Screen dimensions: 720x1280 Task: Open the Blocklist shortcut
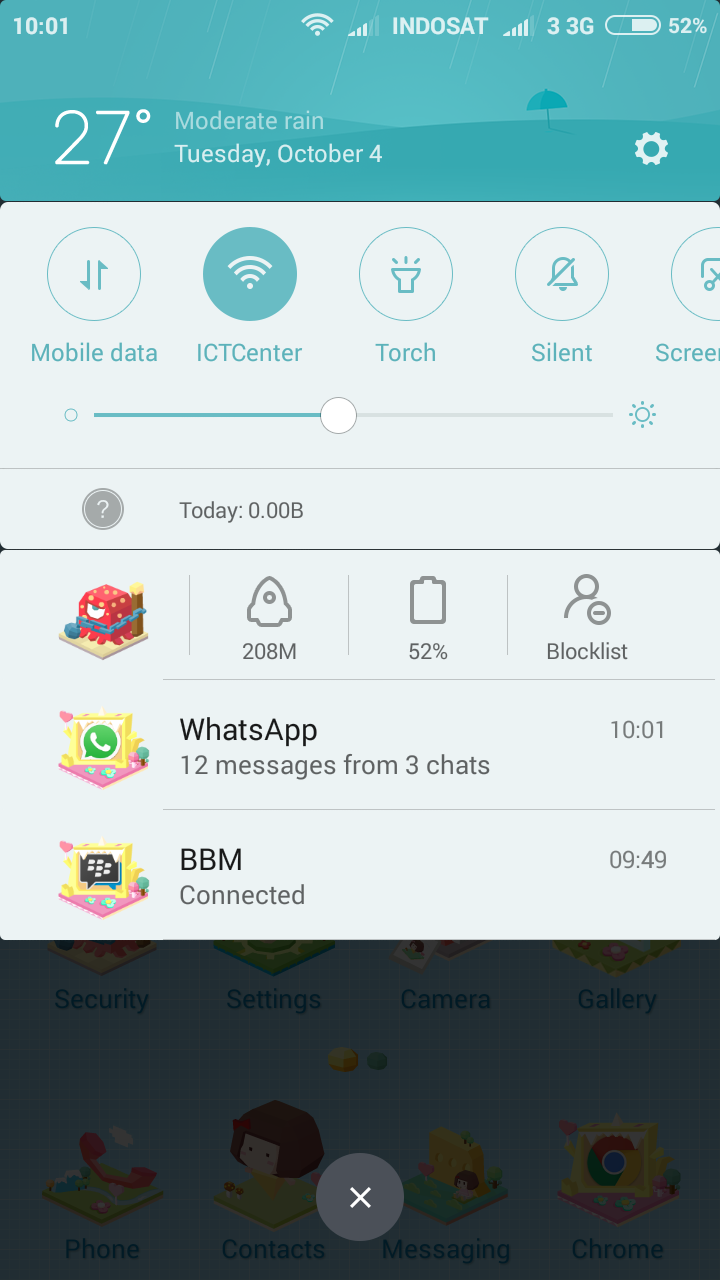(x=587, y=617)
